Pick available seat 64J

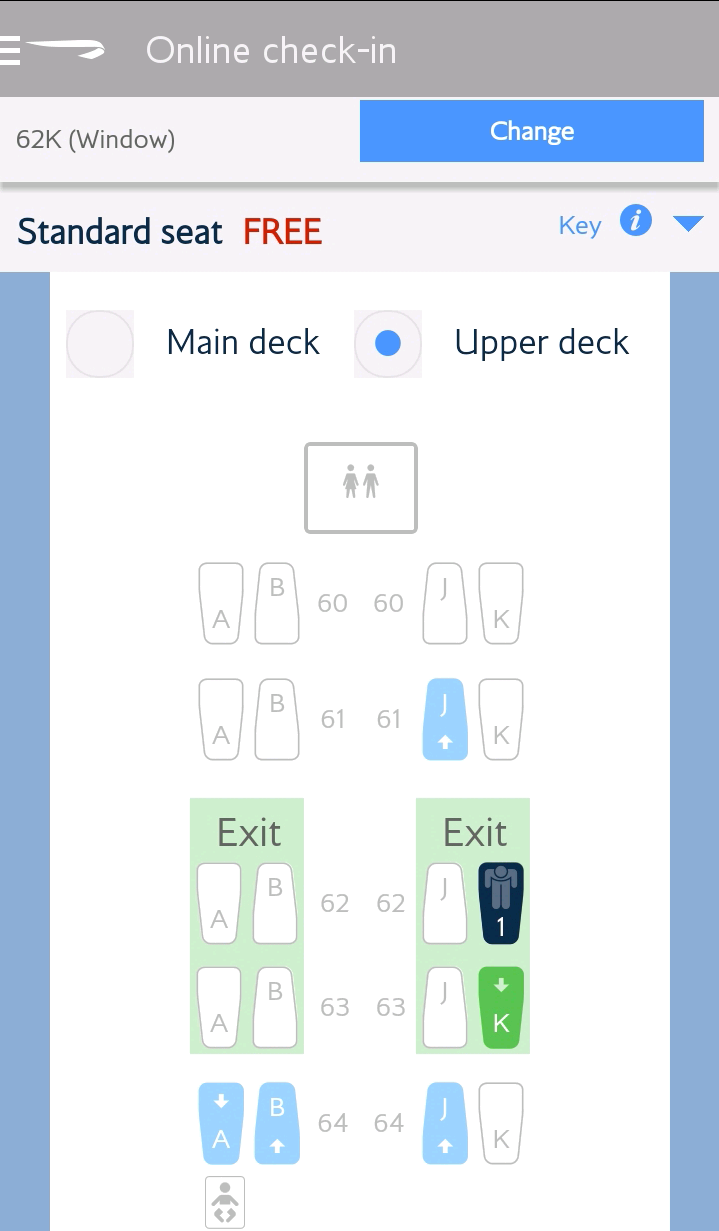(445, 1123)
